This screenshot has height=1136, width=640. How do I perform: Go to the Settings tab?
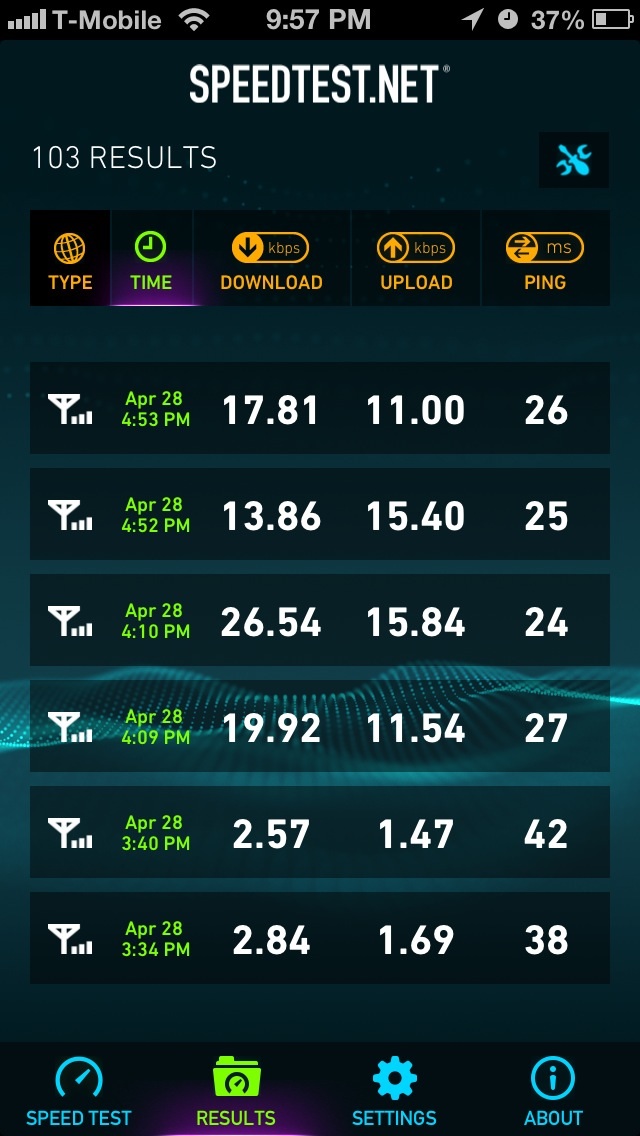tap(394, 1091)
